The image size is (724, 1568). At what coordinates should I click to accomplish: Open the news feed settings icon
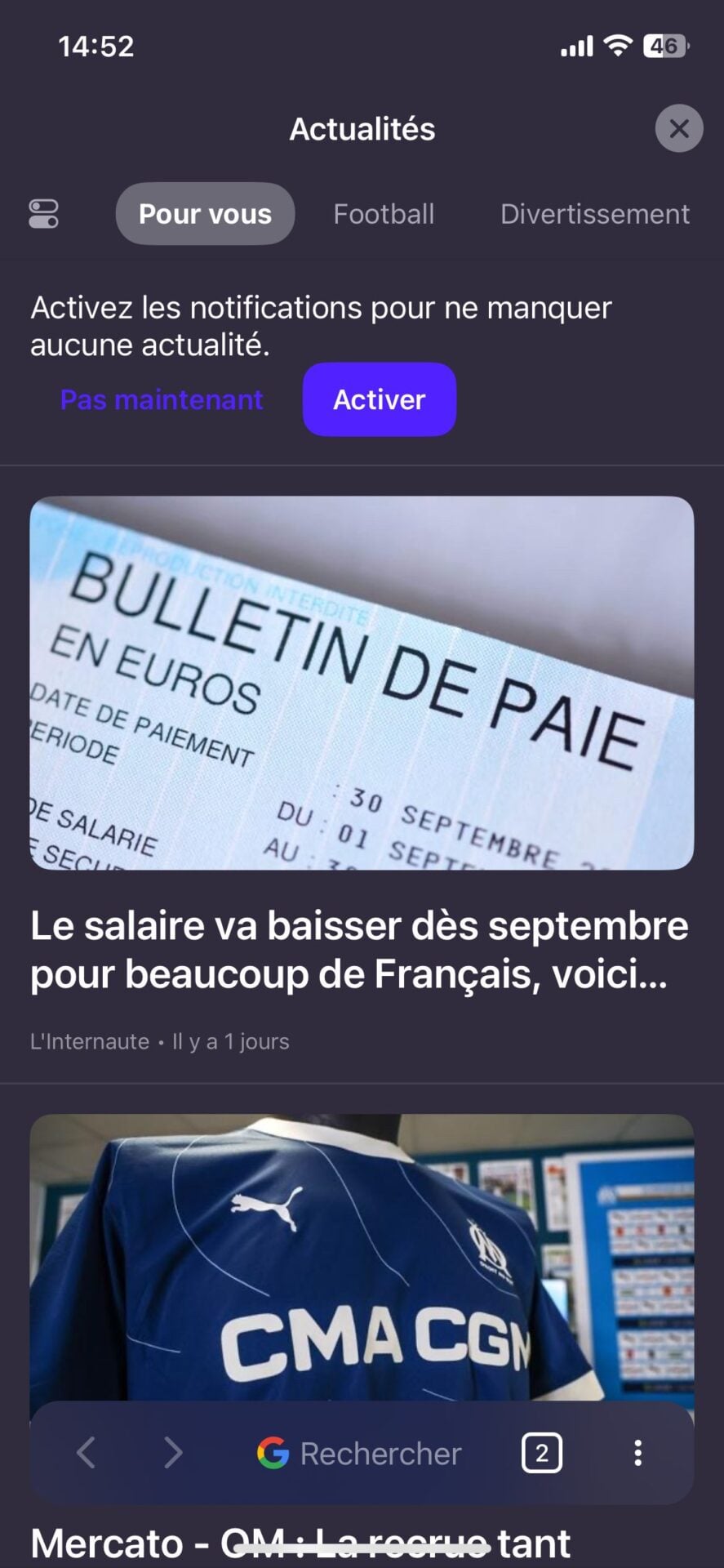[x=44, y=214]
